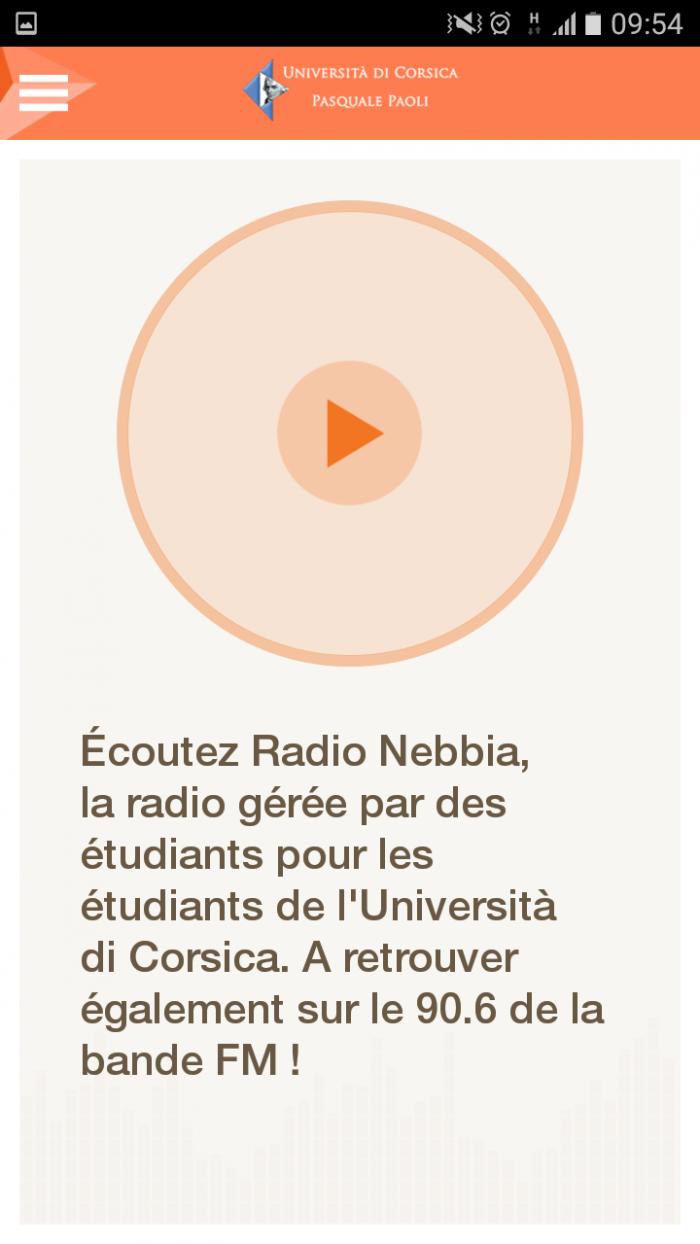Open the hamburger drawer menu

click(43, 92)
